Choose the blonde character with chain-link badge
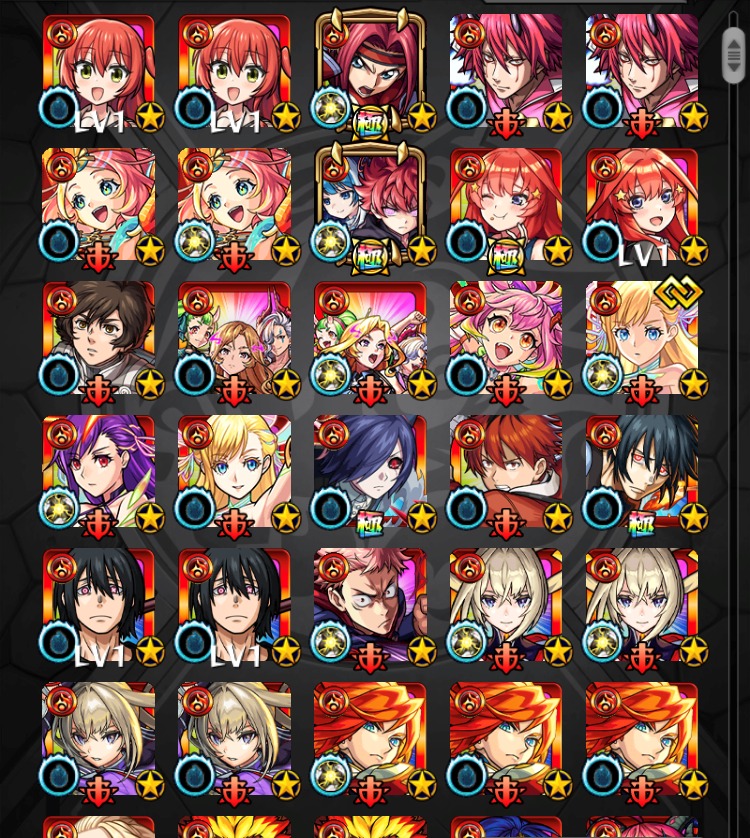This screenshot has height=838, width=750. click(x=642, y=341)
